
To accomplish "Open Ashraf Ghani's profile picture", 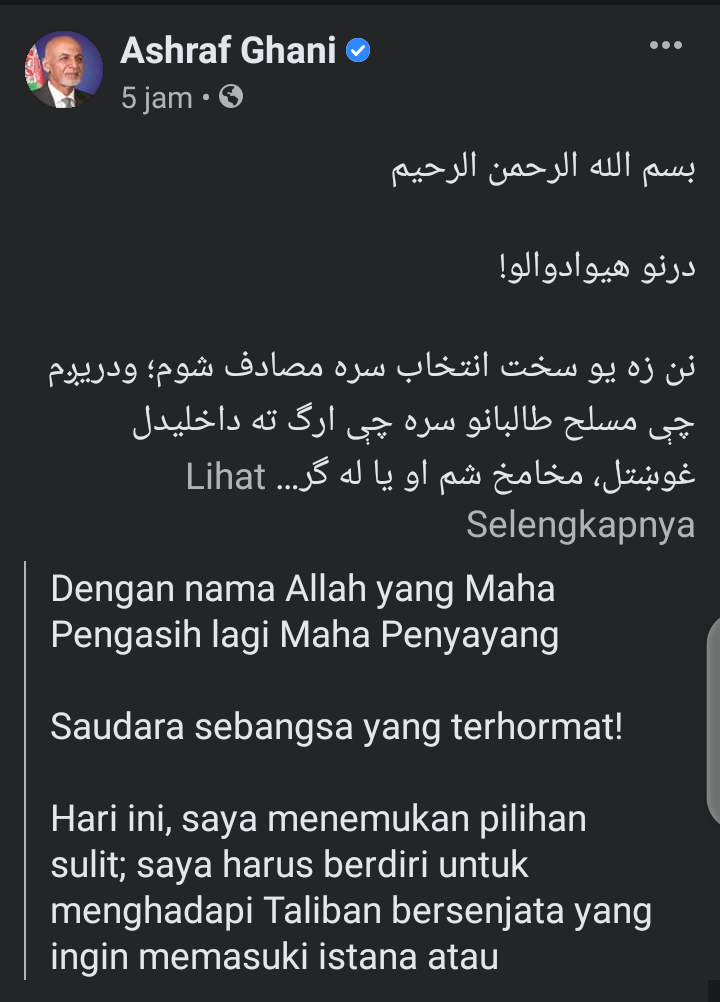I will pyautogui.click(x=63, y=70).
